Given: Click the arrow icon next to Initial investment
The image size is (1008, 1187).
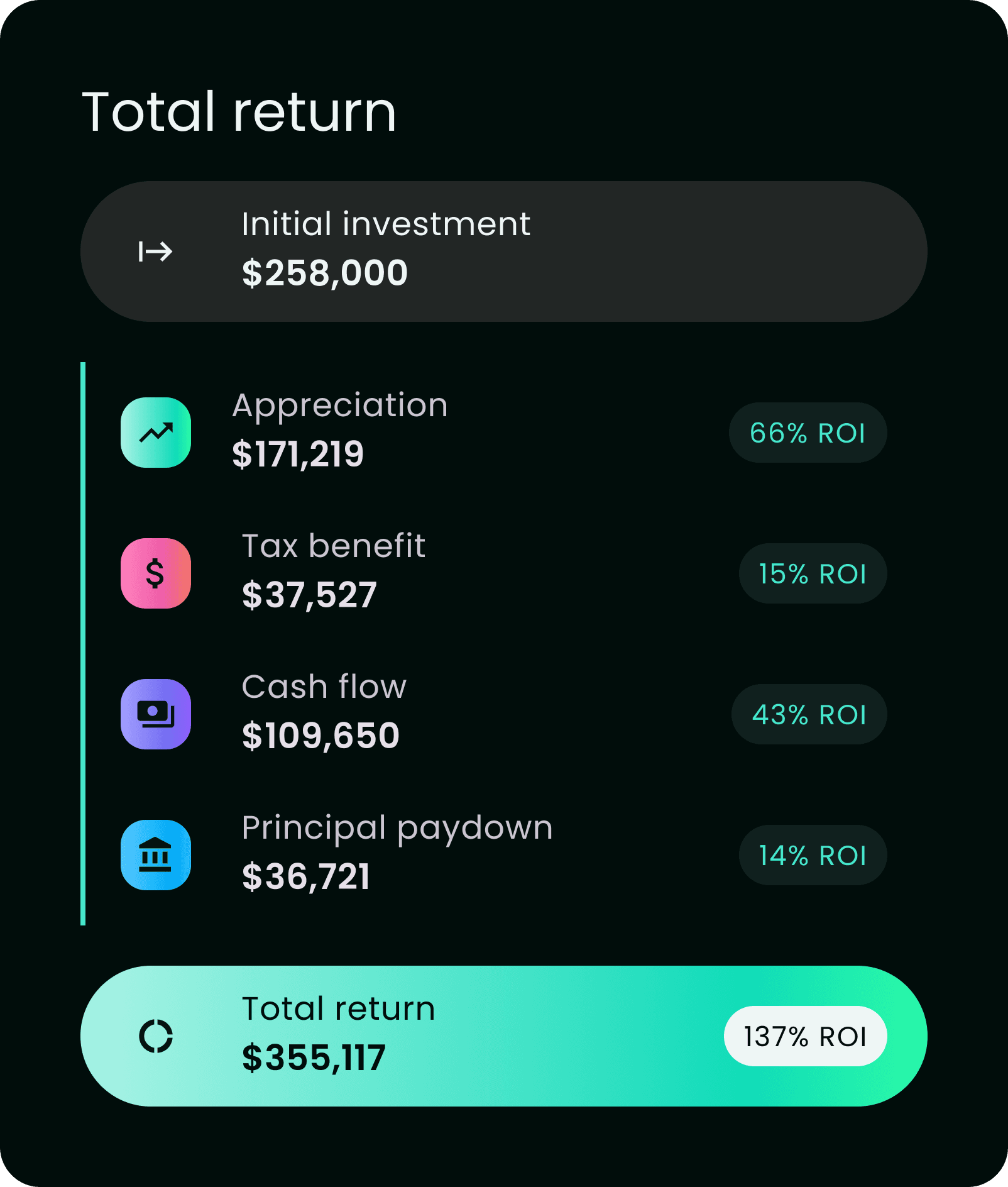Looking at the screenshot, I should click(x=155, y=251).
